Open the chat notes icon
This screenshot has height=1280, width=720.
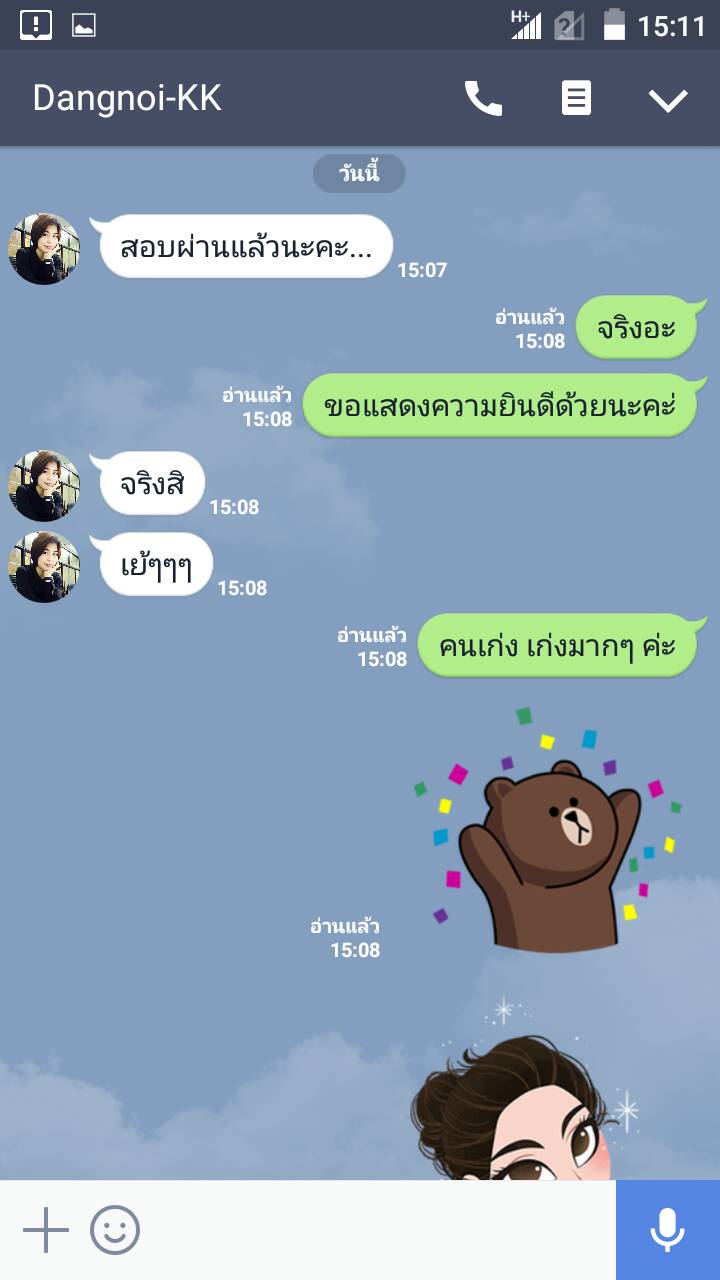click(x=576, y=99)
